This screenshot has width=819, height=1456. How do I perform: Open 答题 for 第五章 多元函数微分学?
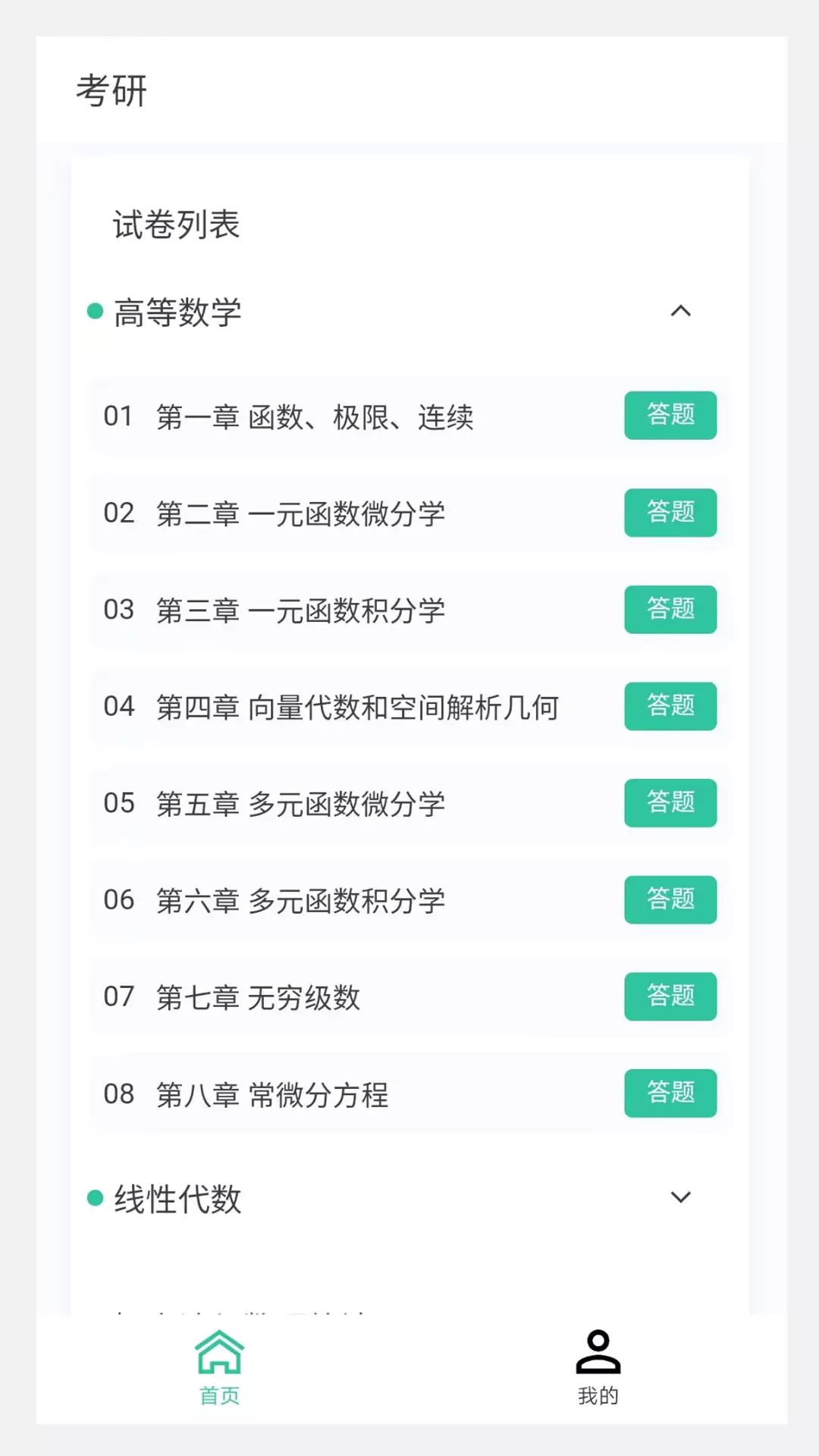click(x=670, y=802)
